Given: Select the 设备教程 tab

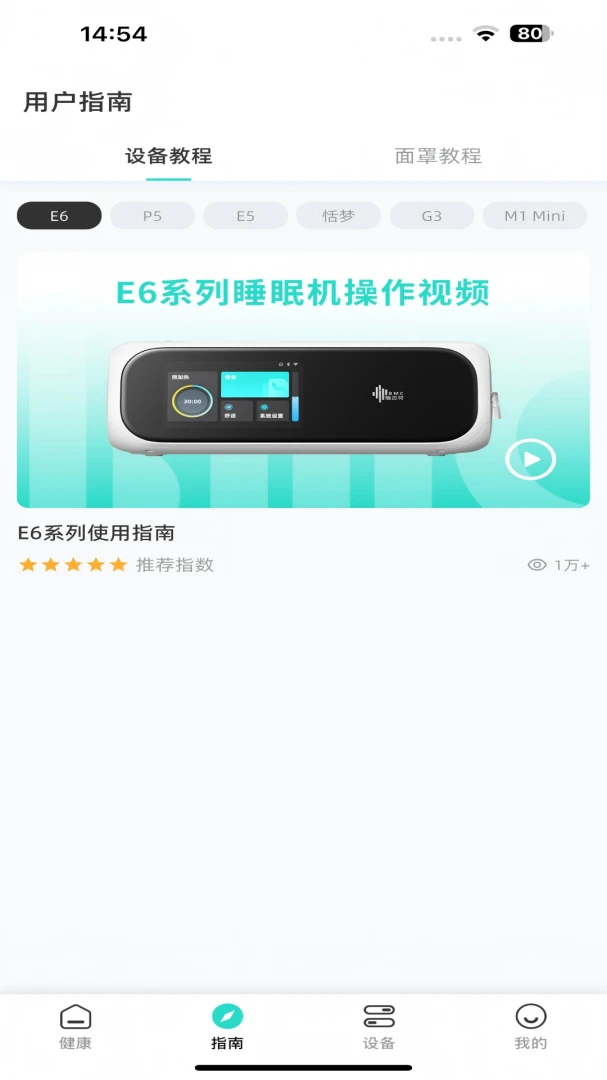Looking at the screenshot, I should tap(168, 156).
